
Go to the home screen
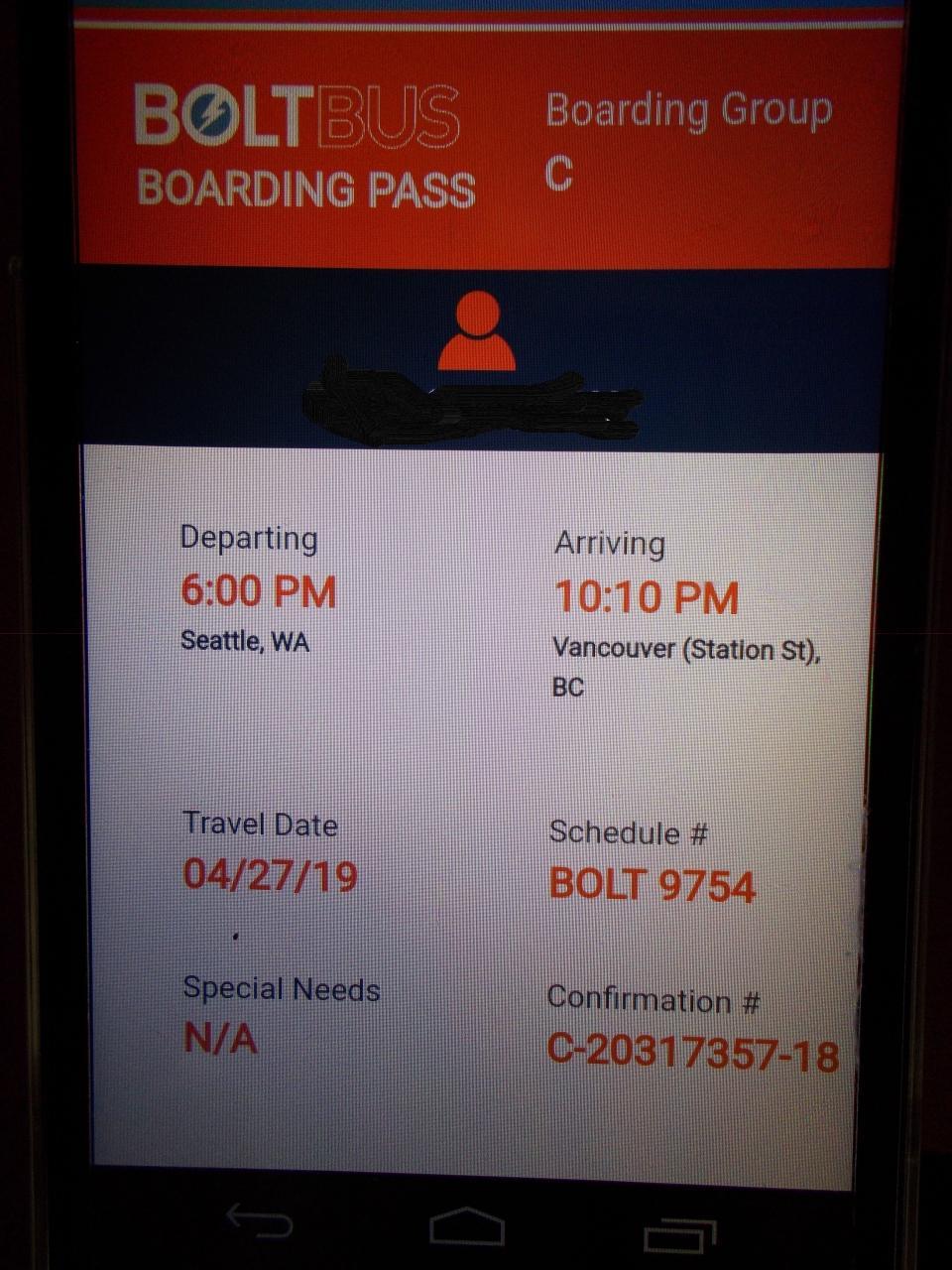pyautogui.click(x=467, y=1226)
